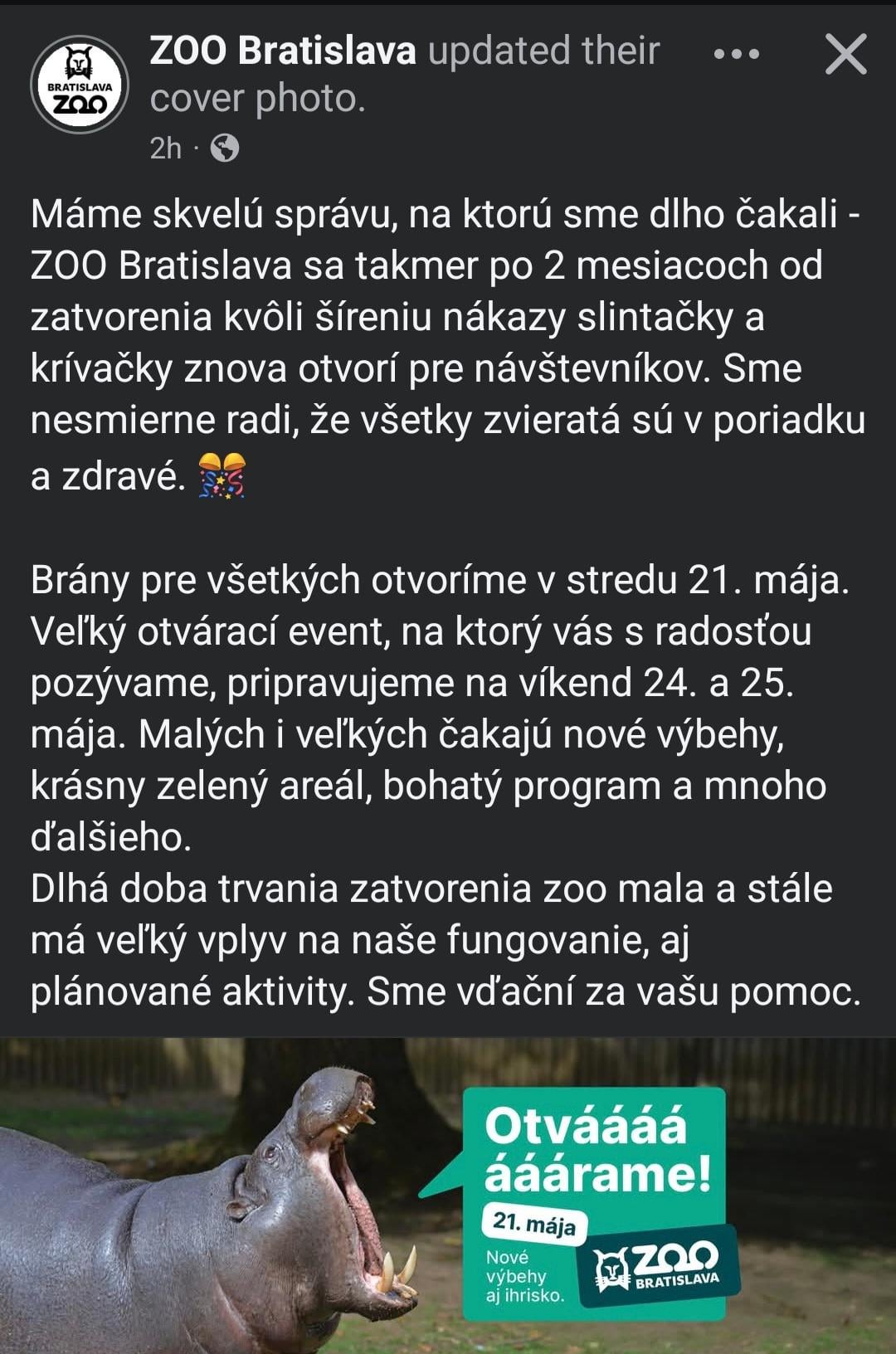This screenshot has width=896, height=1354.
Task: Open ZOO Bratislava profile picture
Action: [x=80, y=84]
